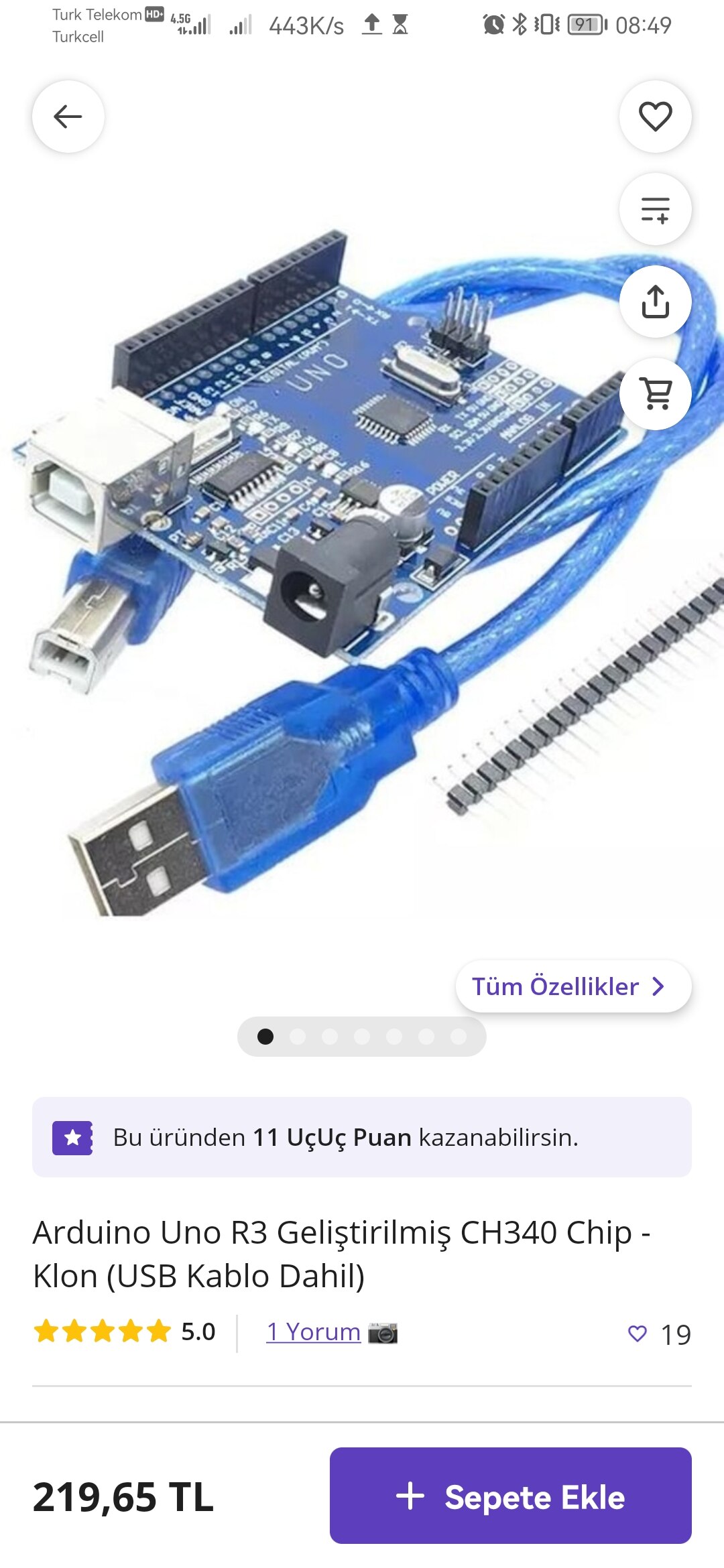Open the shopping cart
Image resolution: width=724 pixels, height=1568 pixels.
(x=655, y=394)
